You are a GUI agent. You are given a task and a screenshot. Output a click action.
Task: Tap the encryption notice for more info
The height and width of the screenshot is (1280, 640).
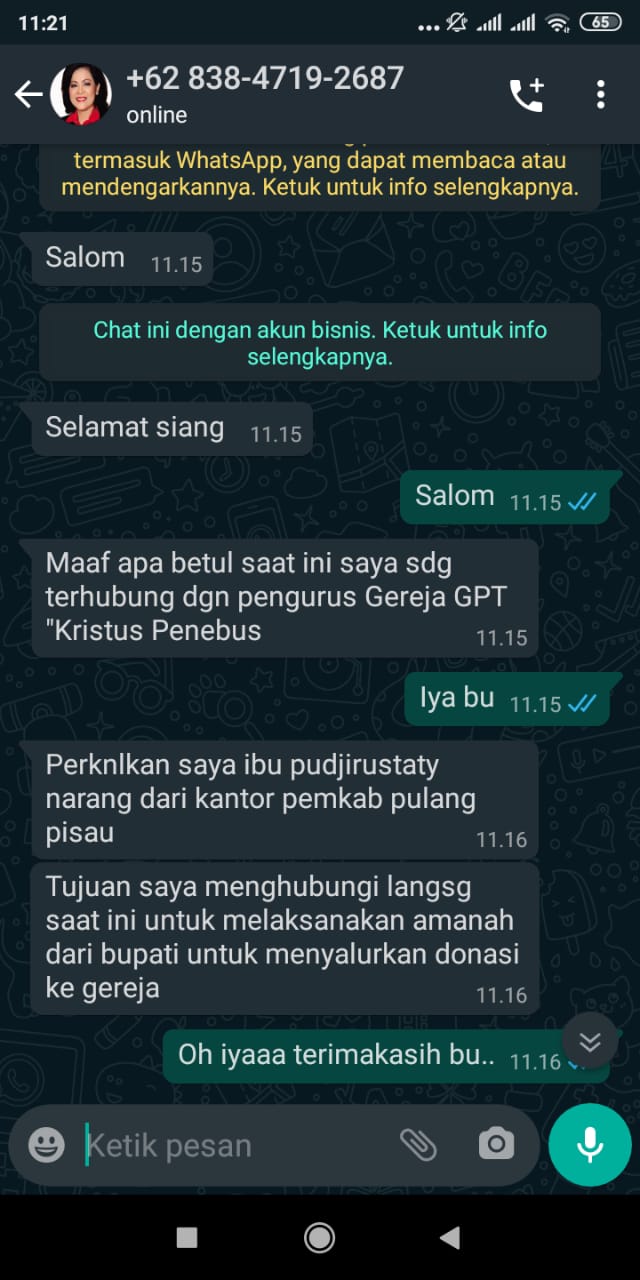pos(320,174)
